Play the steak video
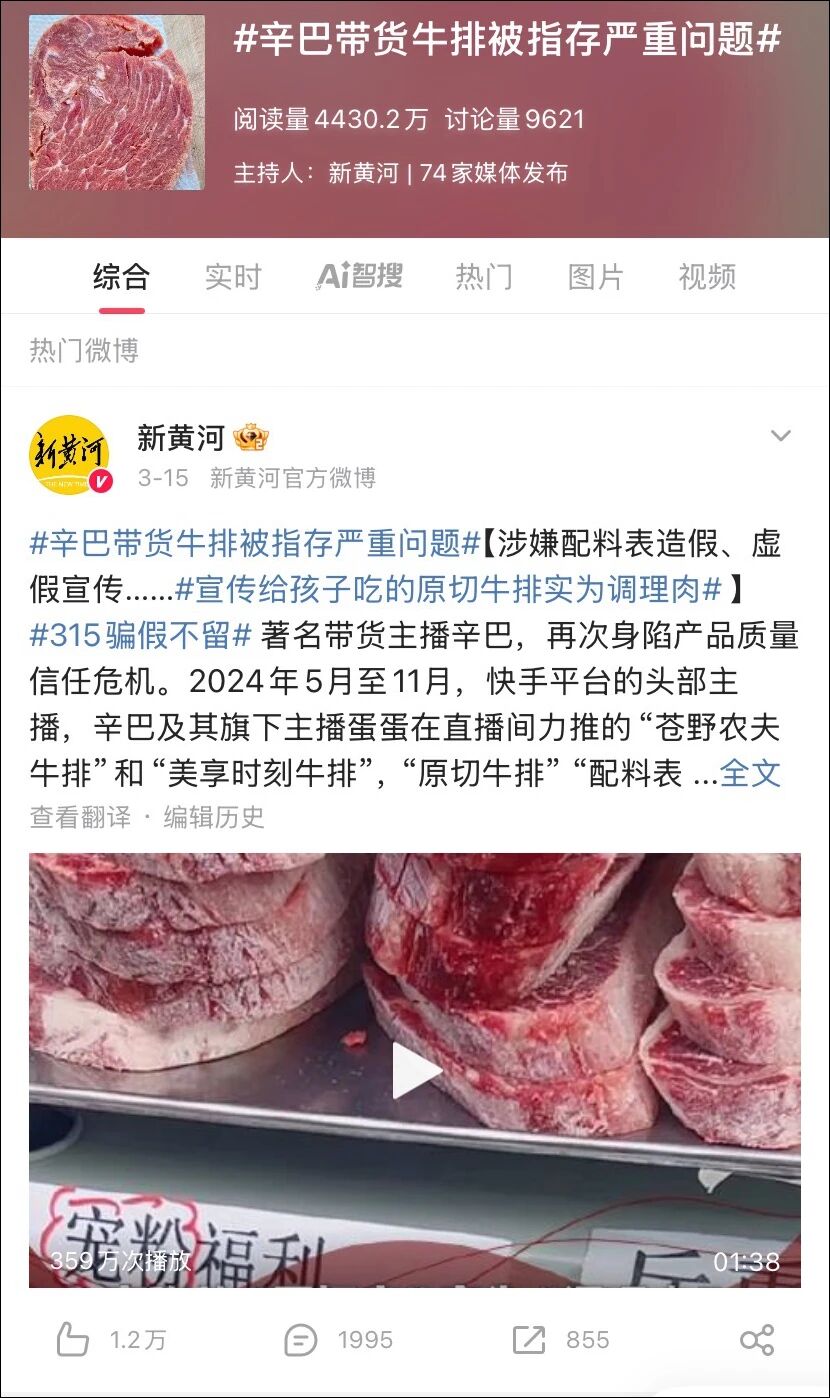The height and width of the screenshot is (1398, 830). click(415, 1069)
